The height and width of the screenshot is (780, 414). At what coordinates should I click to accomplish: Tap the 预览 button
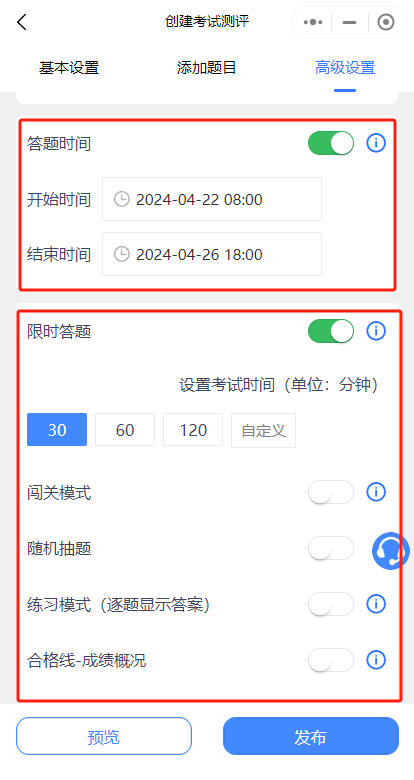point(104,736)
